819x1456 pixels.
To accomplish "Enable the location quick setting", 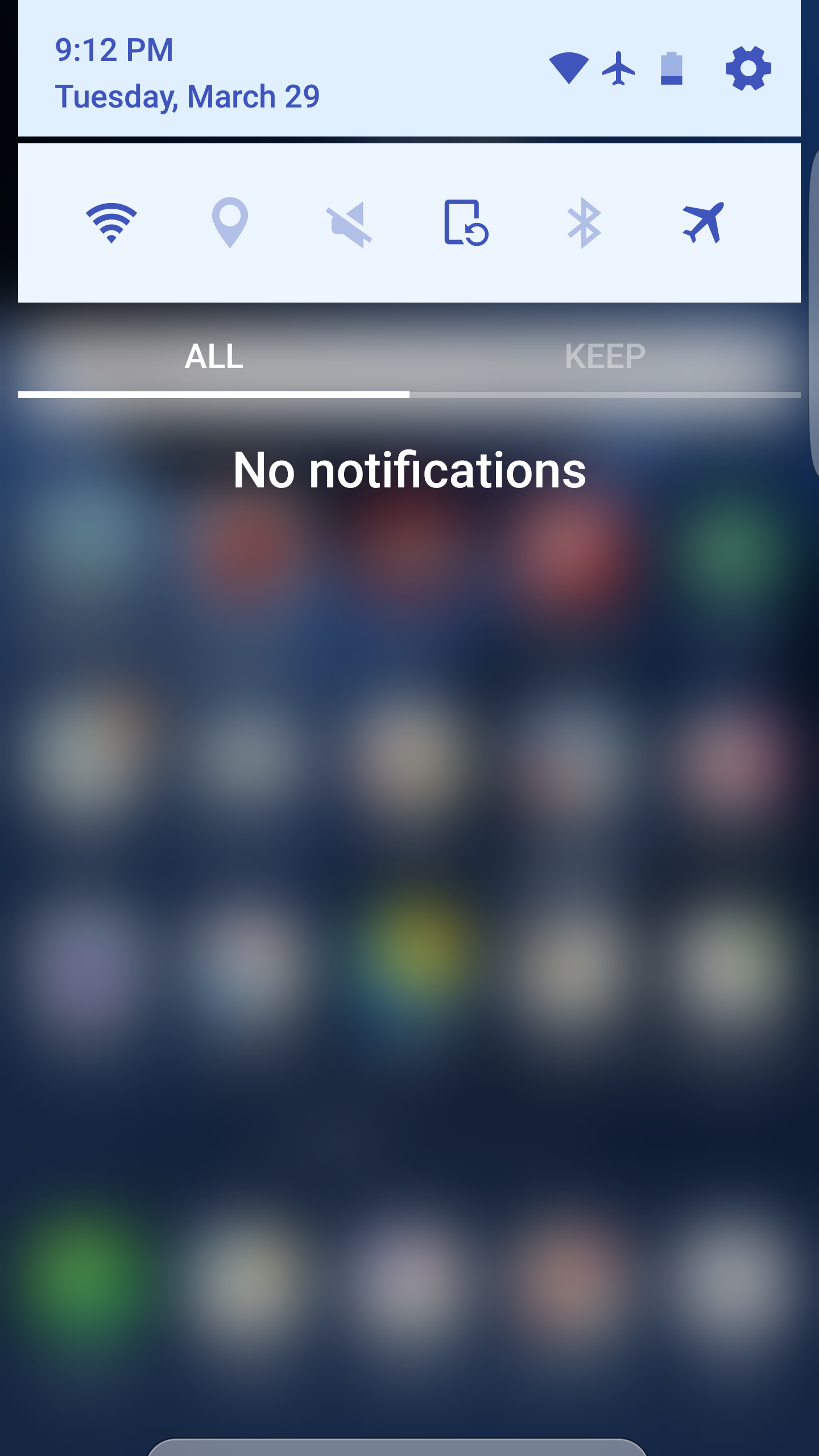I will (230, 222).
